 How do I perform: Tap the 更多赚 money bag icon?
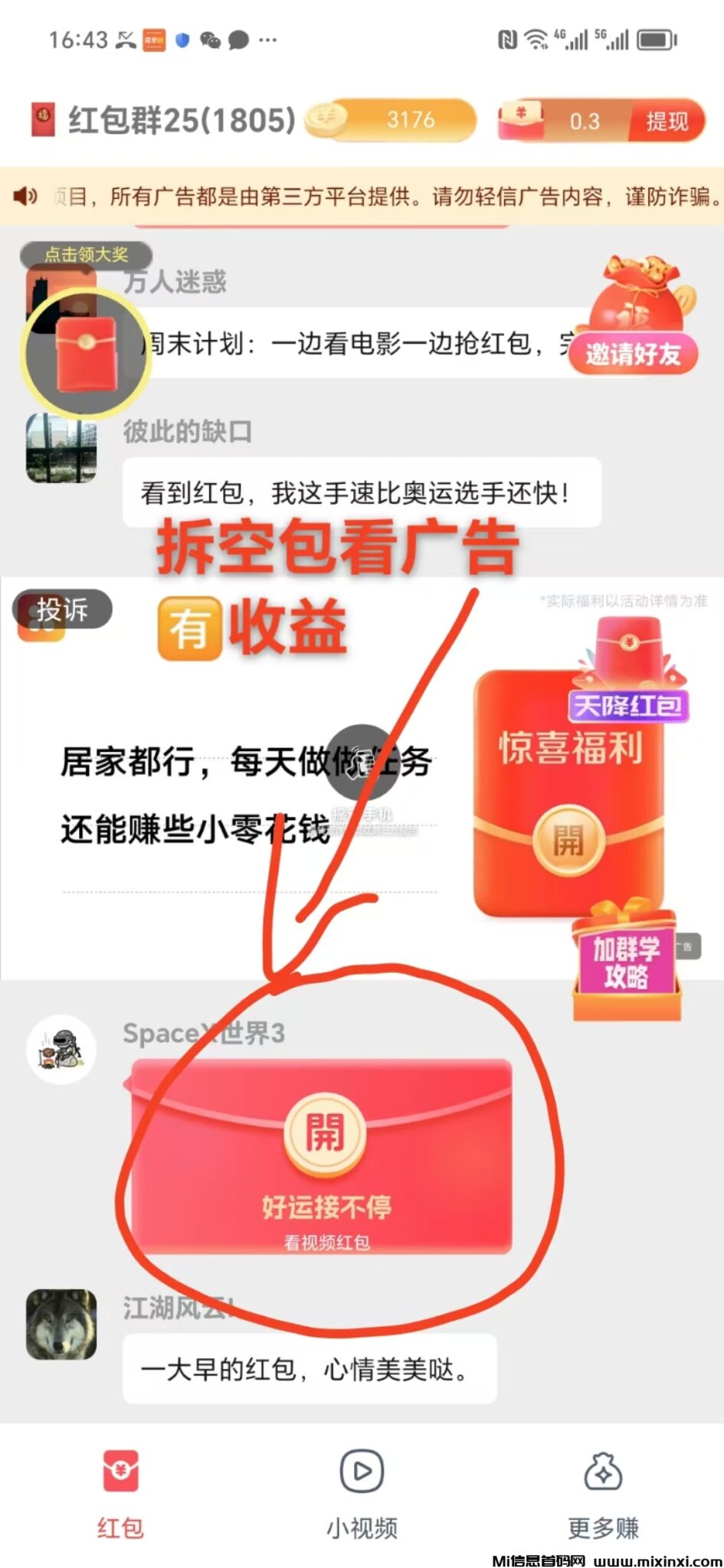click(604, 1470)
